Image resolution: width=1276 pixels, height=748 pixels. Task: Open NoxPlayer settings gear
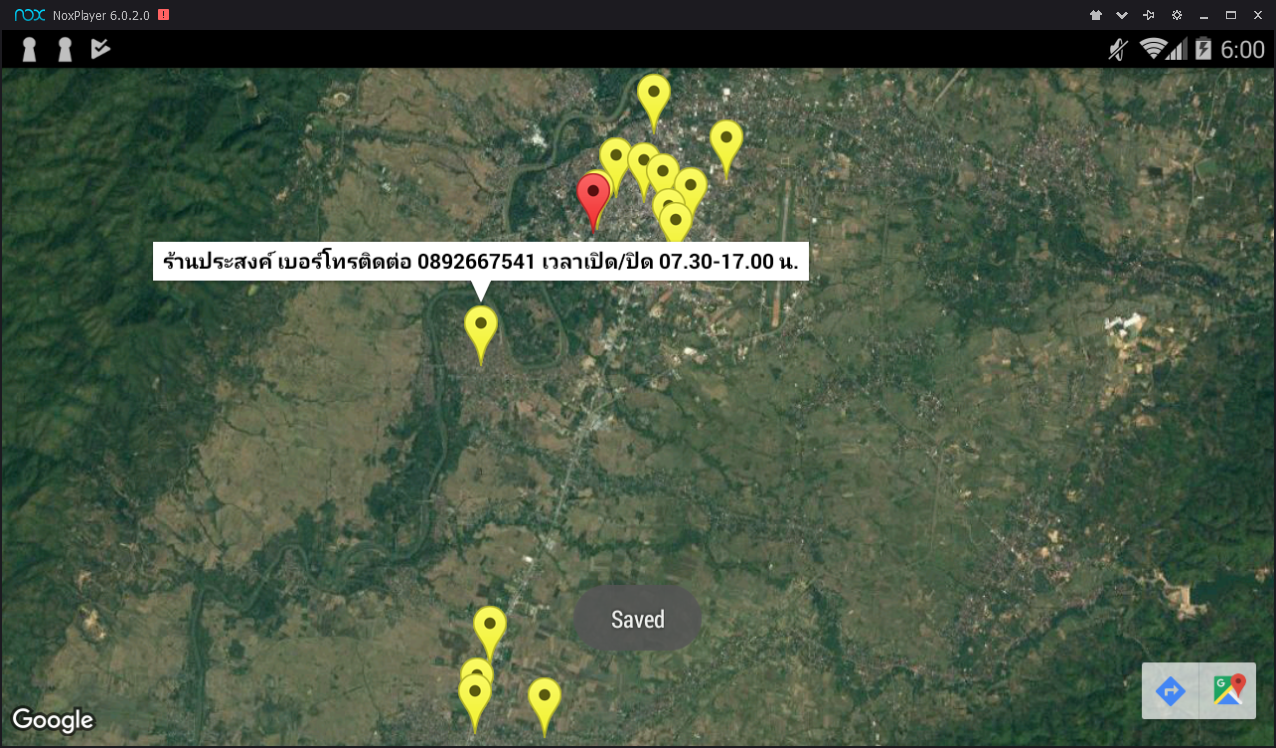click(1177, 15)
